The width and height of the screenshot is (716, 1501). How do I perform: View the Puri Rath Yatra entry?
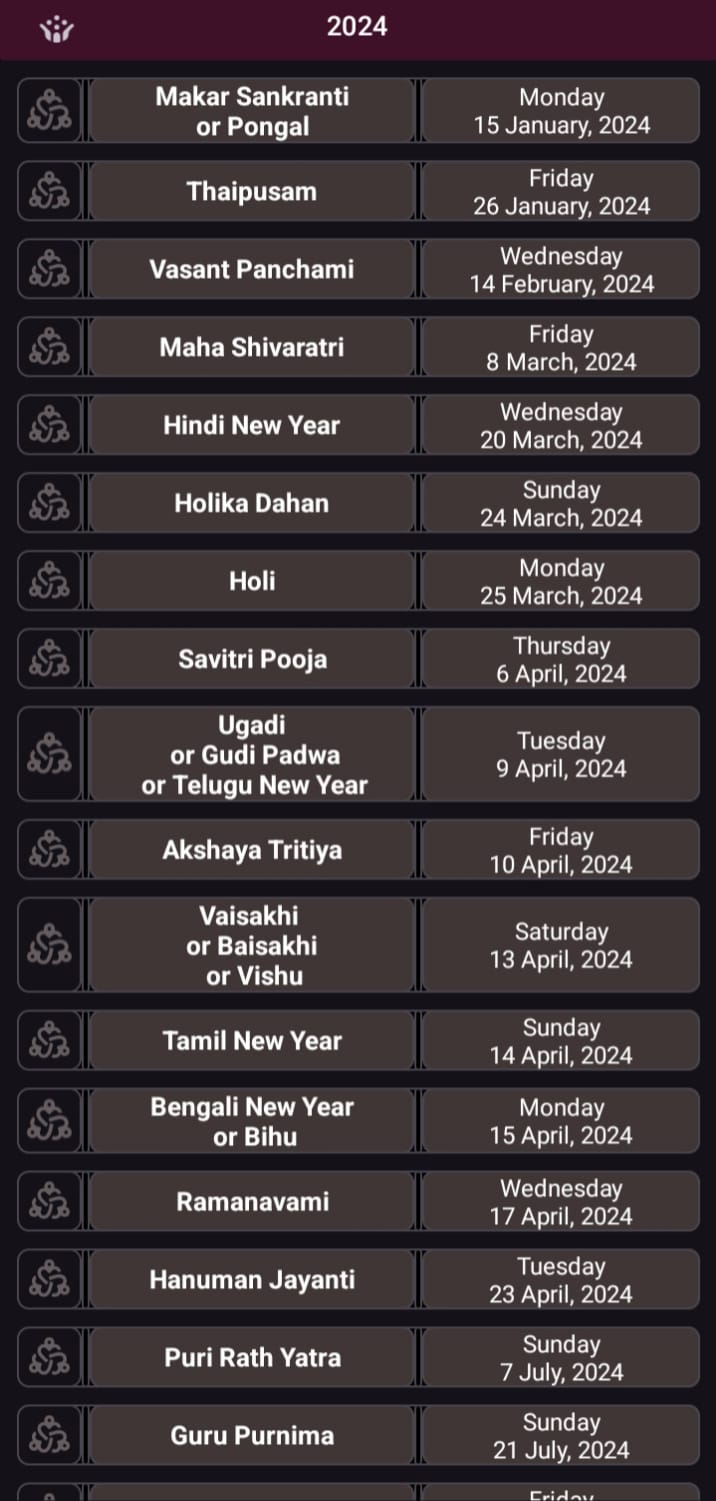(x=252, y=1357)
